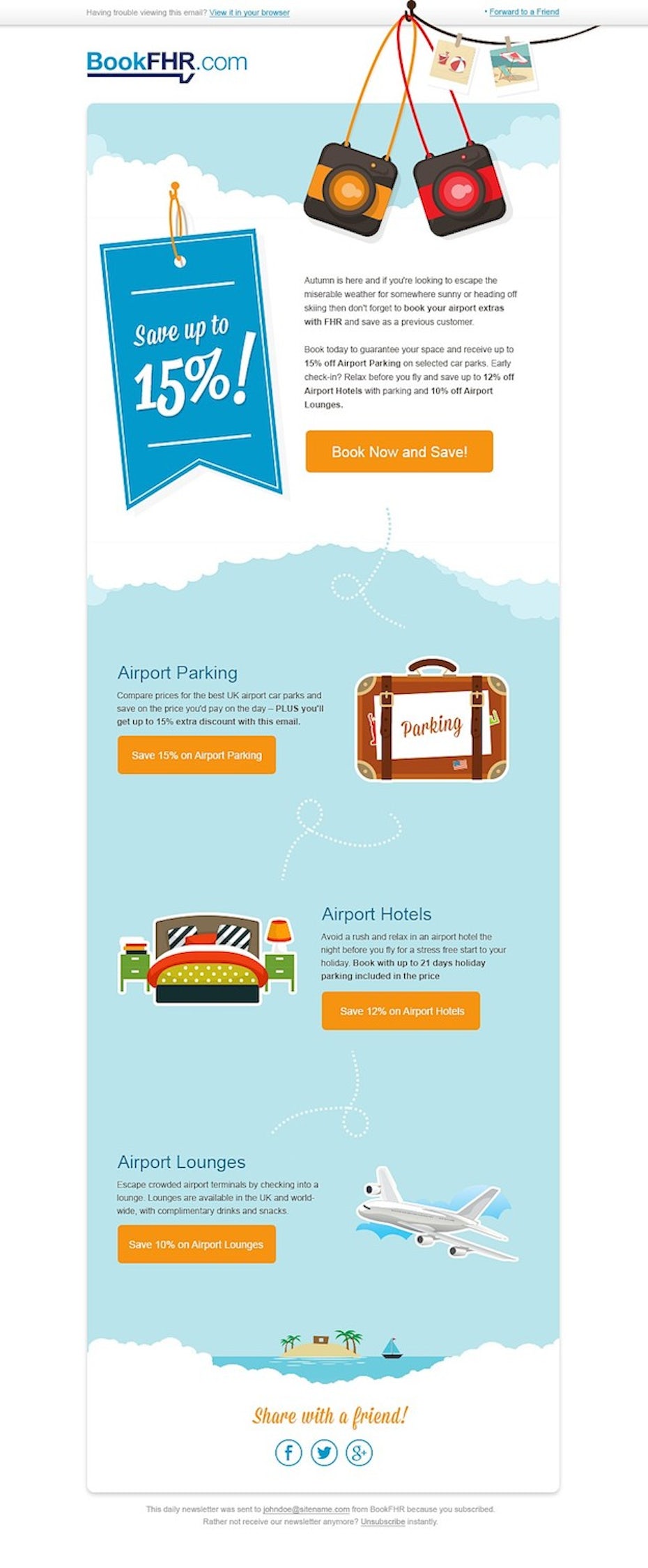Tap the Unsubscribe link
This screenshot has height=1568, width=648.
383,1521
